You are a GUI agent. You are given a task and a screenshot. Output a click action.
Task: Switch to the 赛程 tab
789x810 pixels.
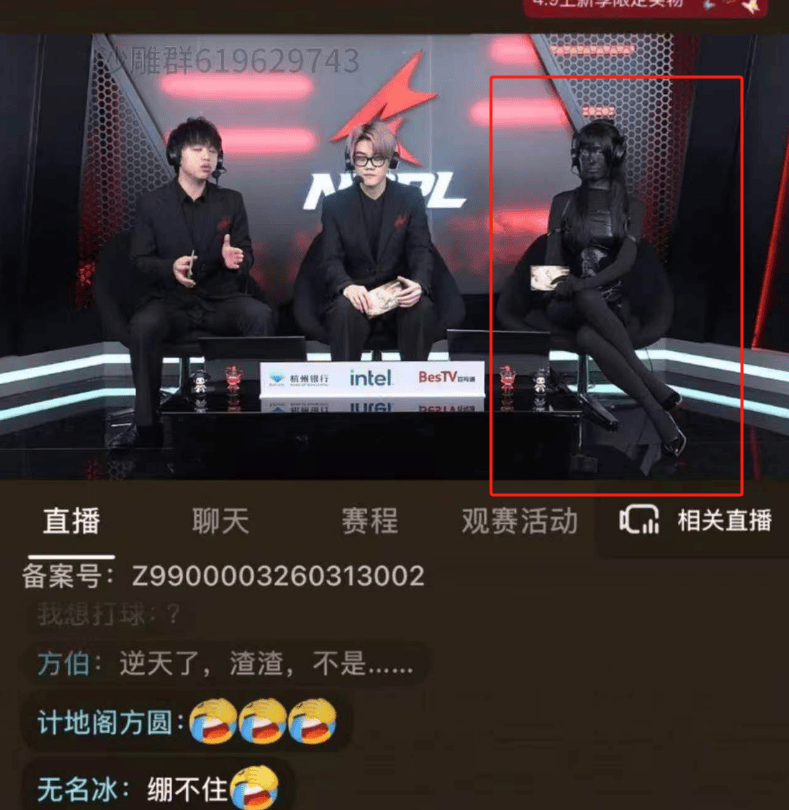click(369, 521)
